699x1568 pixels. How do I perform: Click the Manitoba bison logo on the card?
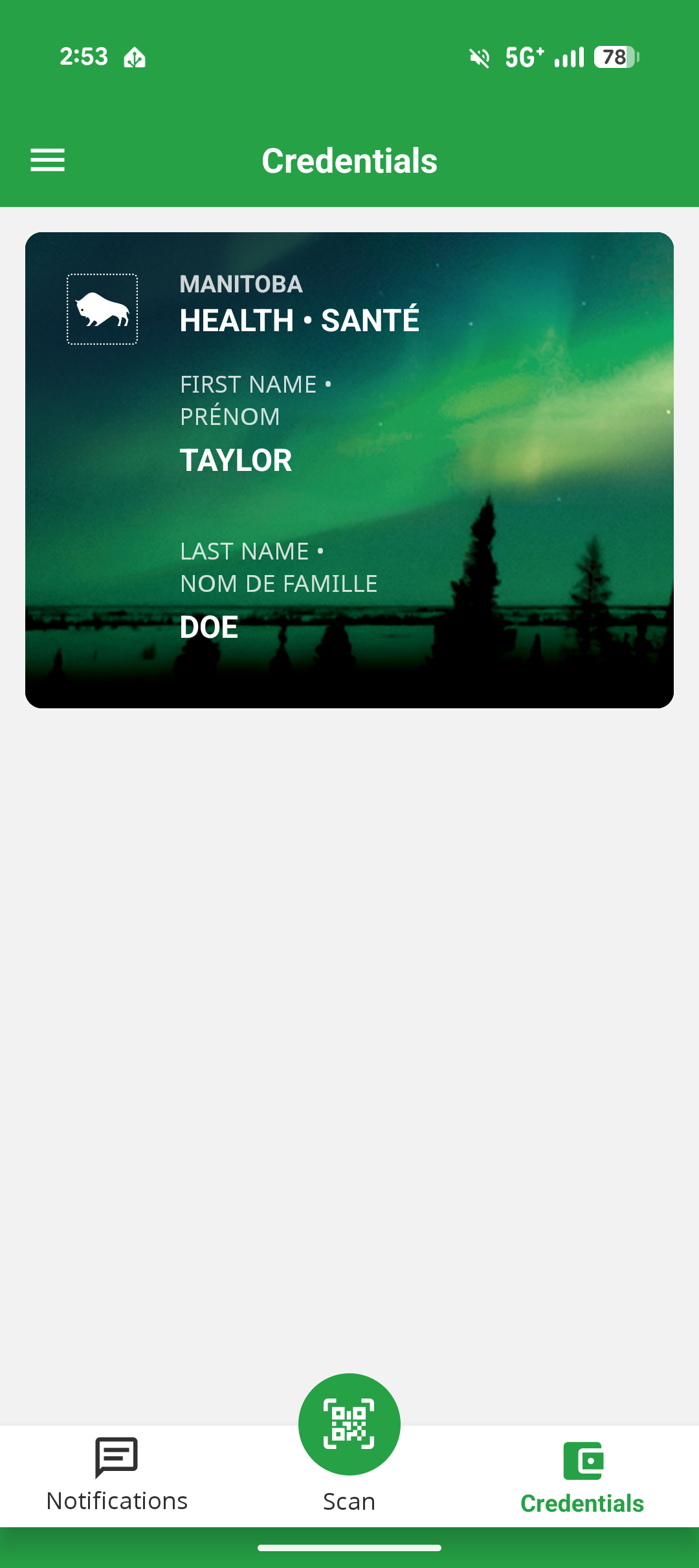[102, 309]
